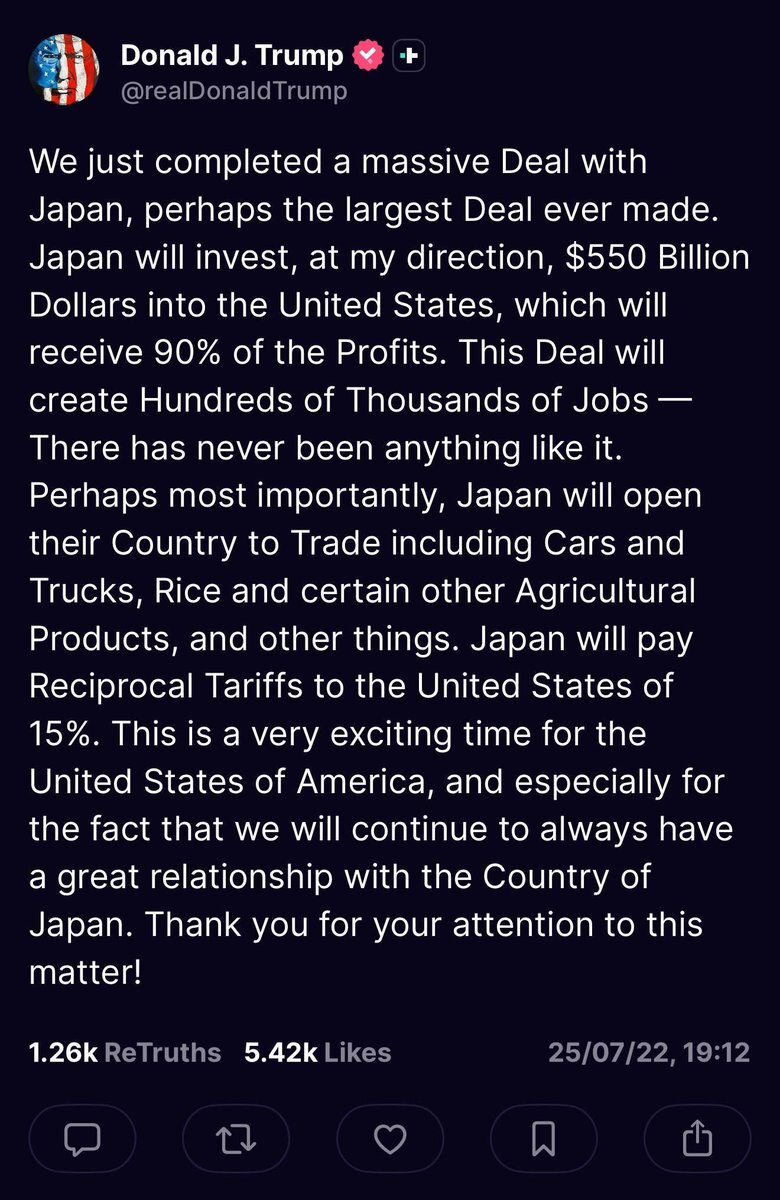Image resolution: width=780 pixels, height=1200 pixels.
Task: Like this post with the heart
Action: click(390, 1138)
